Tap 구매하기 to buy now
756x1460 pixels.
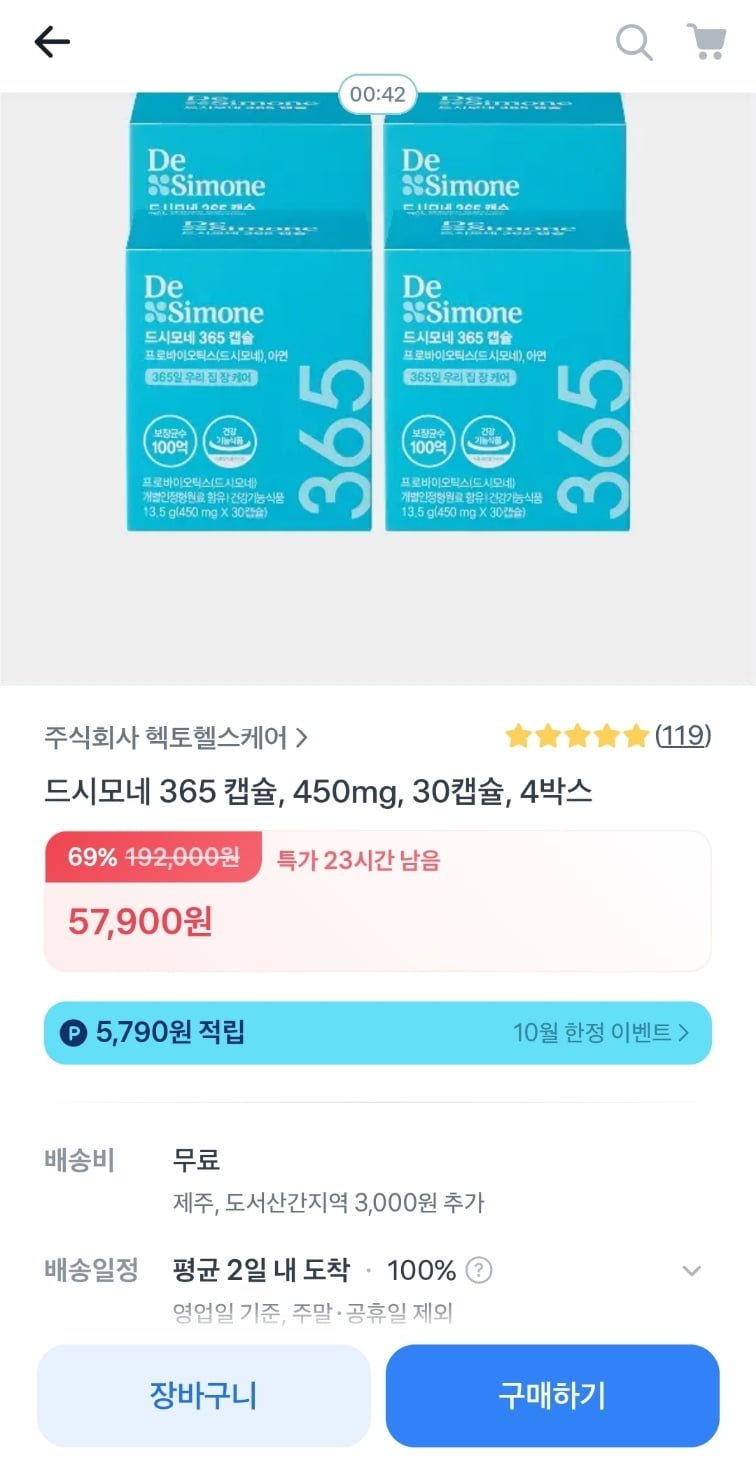coord(552,1396)
